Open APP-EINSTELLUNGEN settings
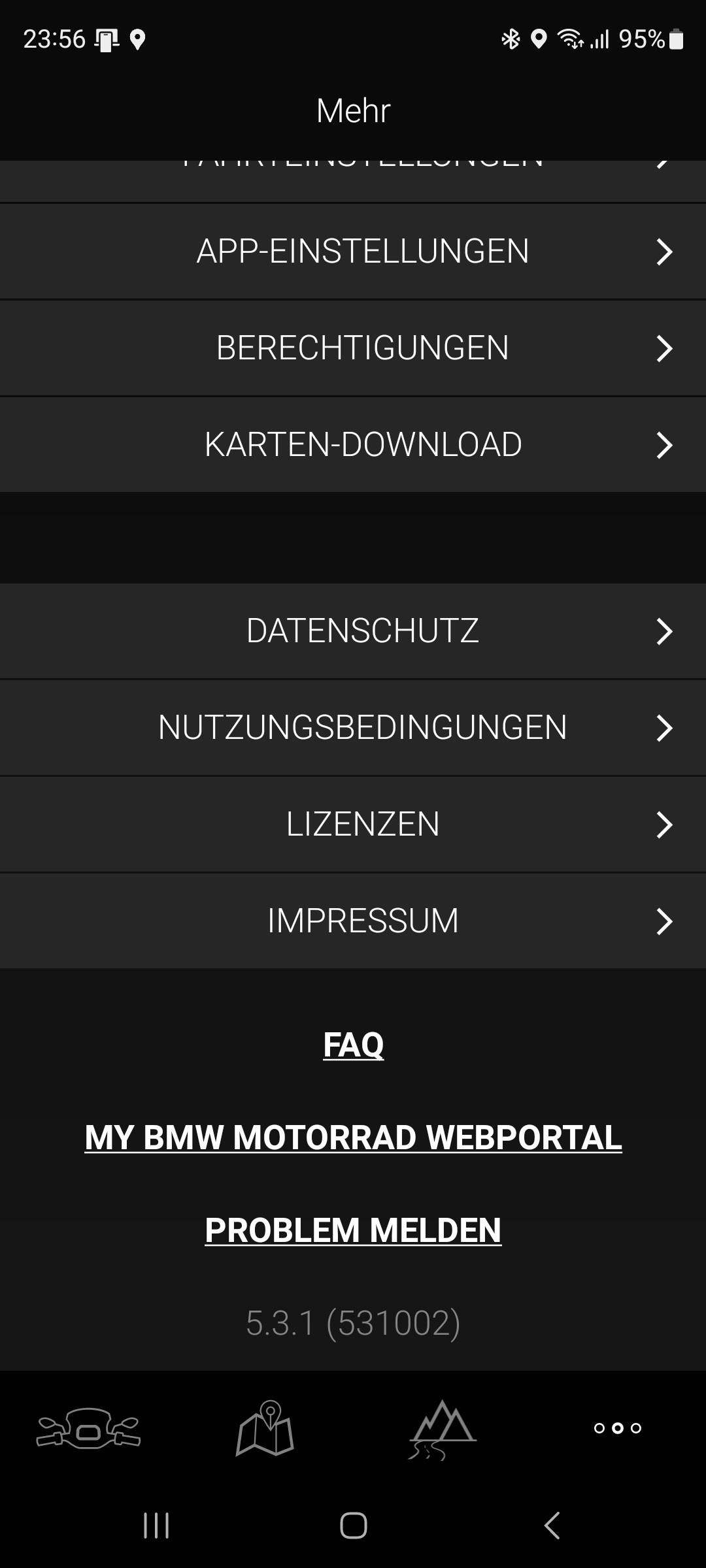Image resolution: width=706 pixels, height=1568 pixels. [x=353, y=252]
